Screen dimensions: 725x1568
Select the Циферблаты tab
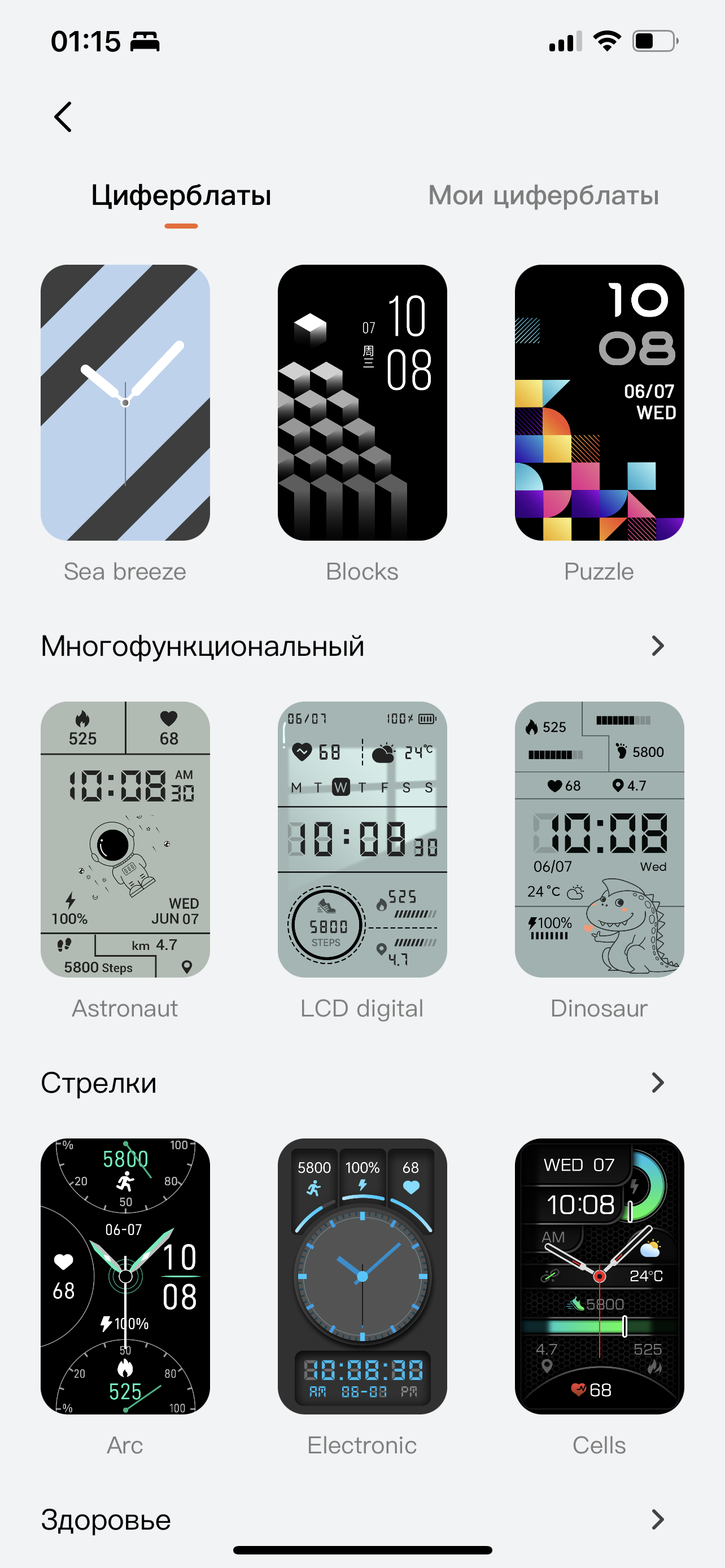(x=181, y=195)
